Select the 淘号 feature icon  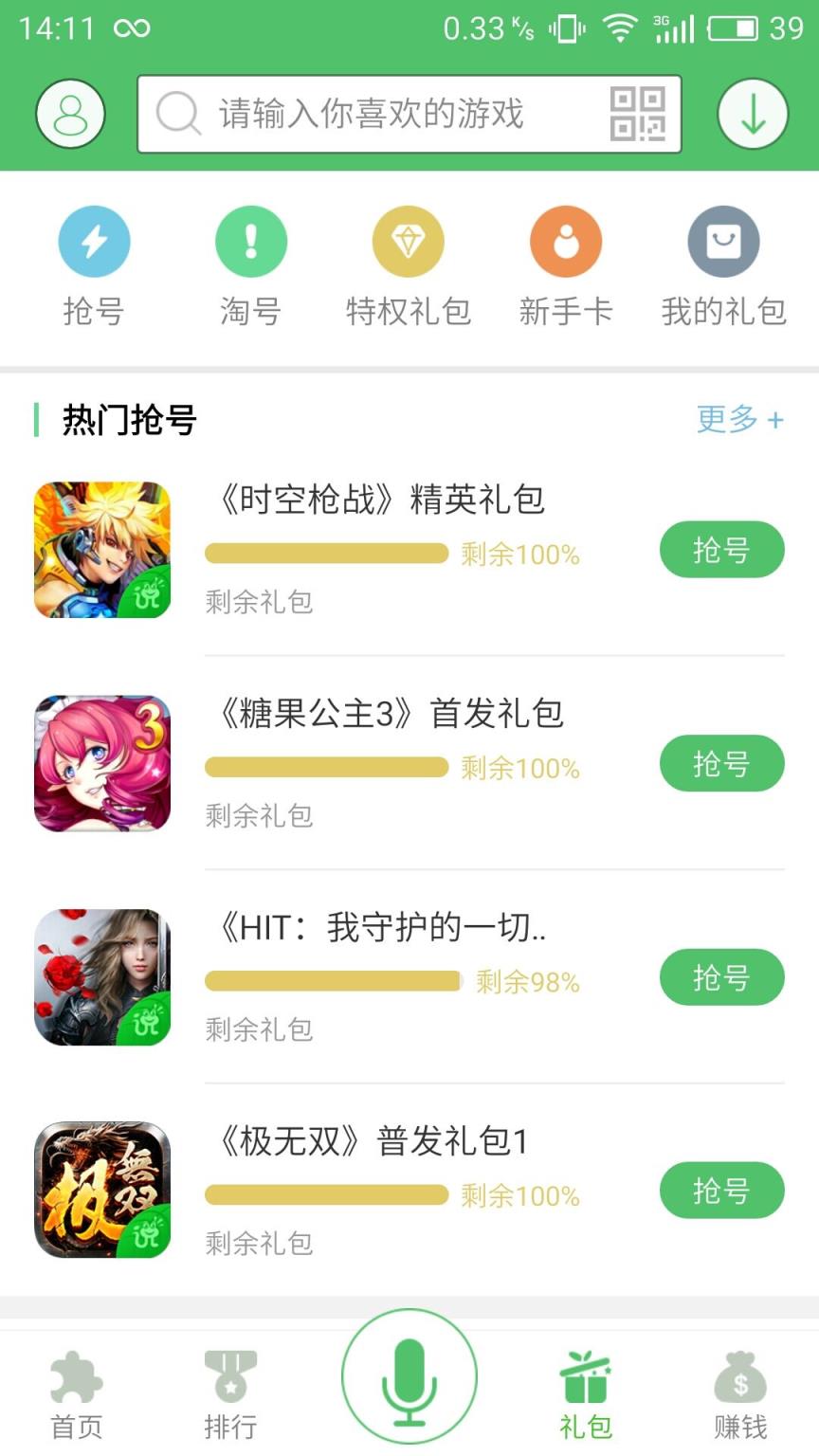[250, 242]
